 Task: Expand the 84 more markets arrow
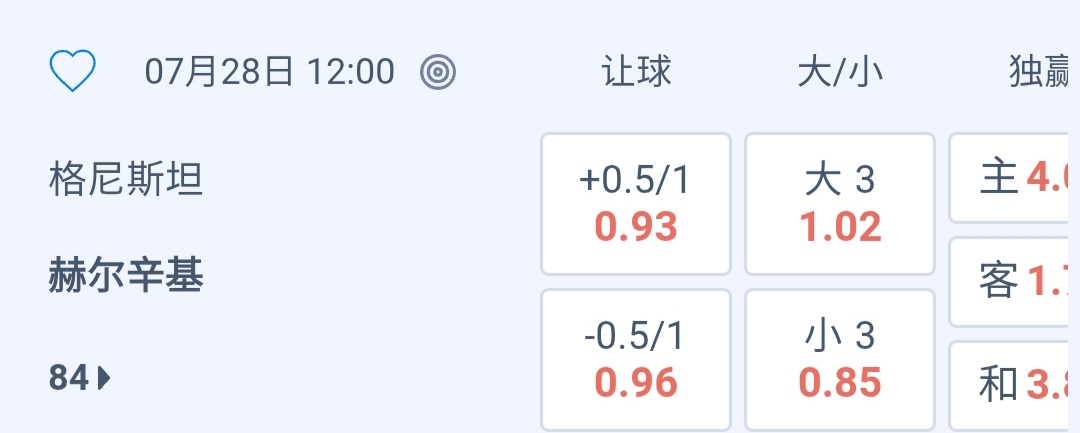(x=80, y=378)
